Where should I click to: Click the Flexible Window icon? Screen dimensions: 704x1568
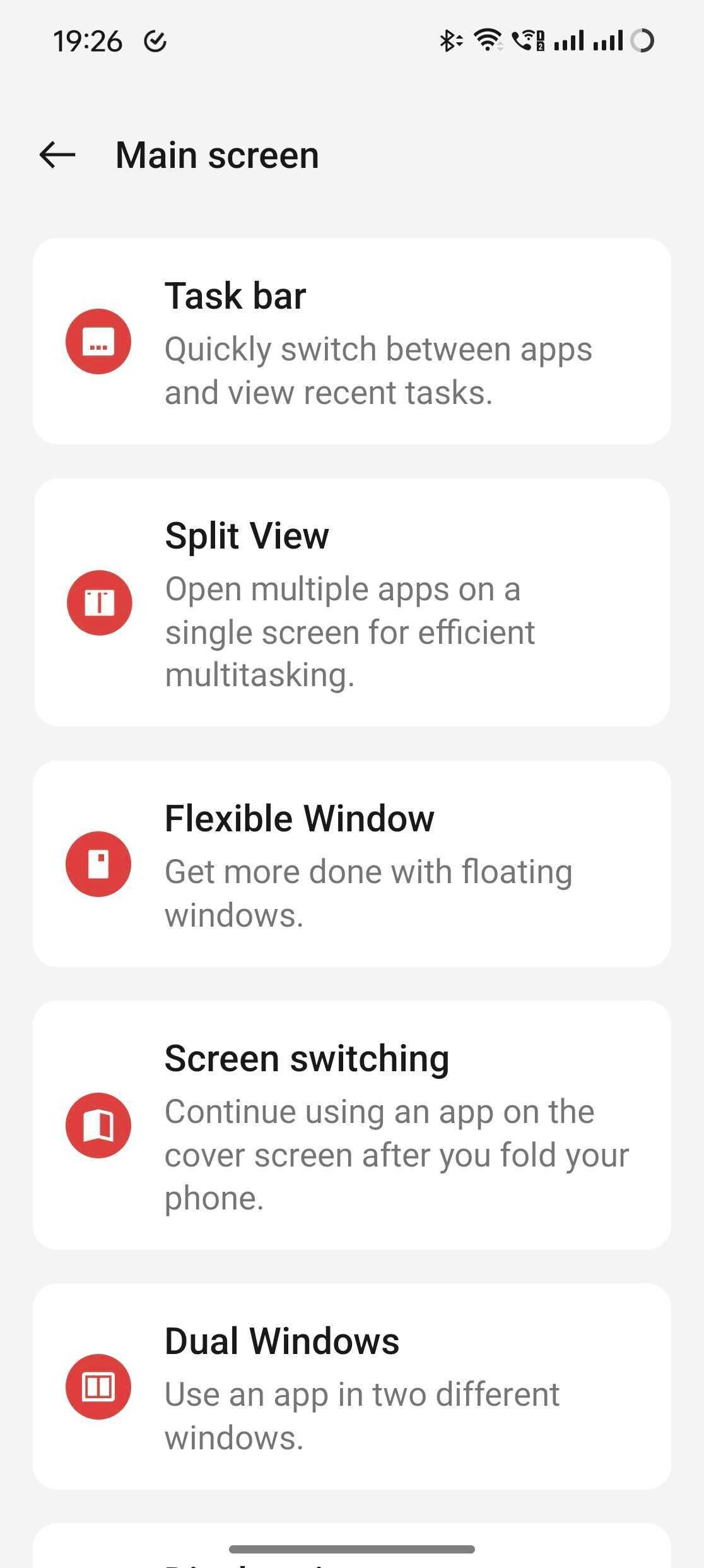(x=98, y=864)
